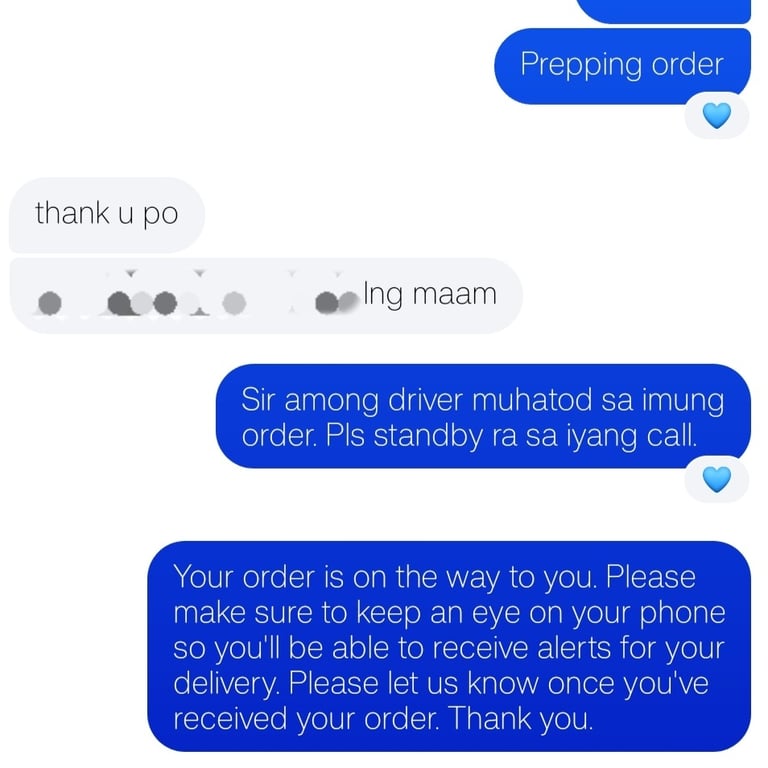Open heart reaction on "Prepping order" message
768x768 pixels.
(717, 116)
